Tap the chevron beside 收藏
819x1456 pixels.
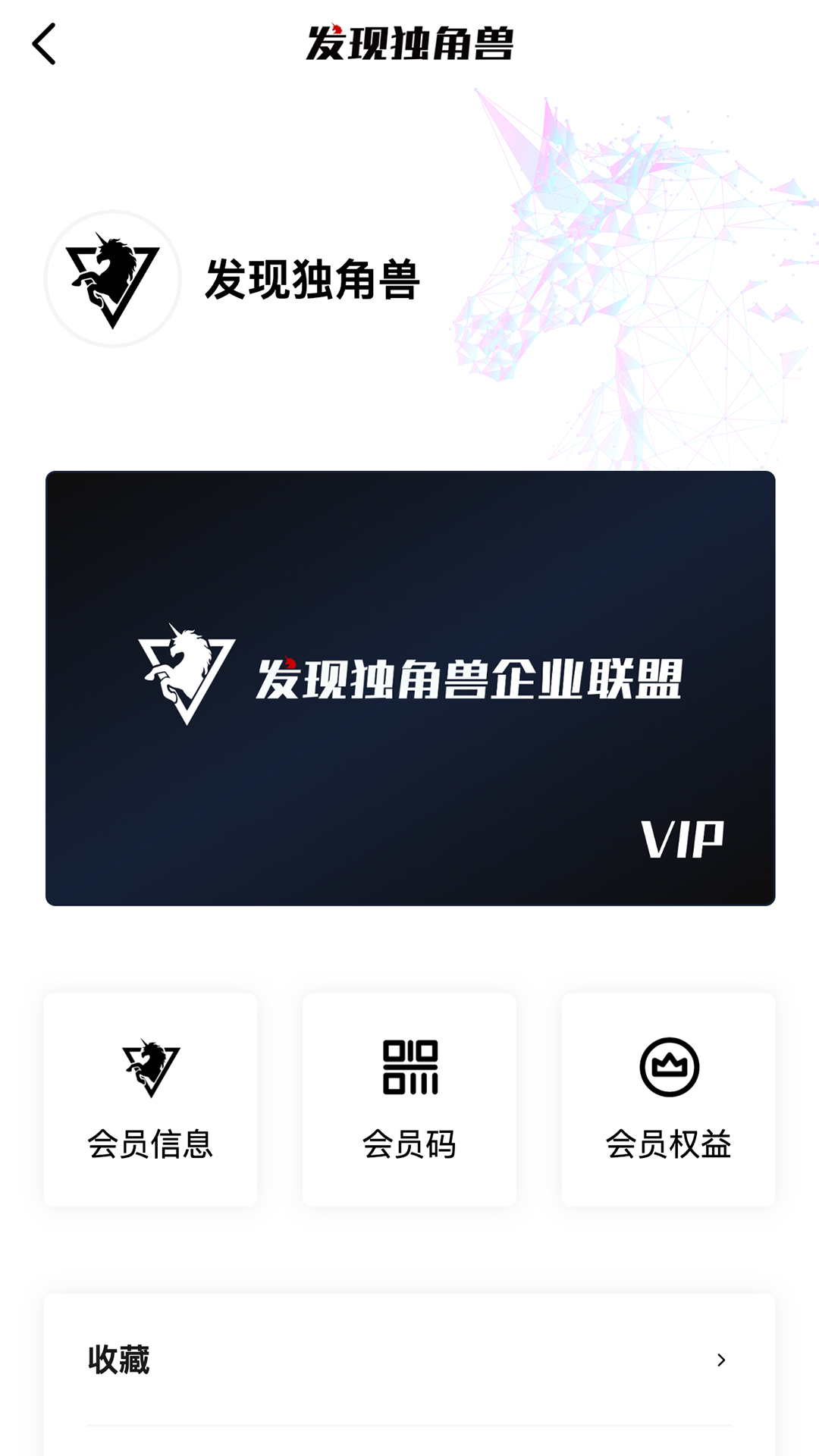[720, 1360]
